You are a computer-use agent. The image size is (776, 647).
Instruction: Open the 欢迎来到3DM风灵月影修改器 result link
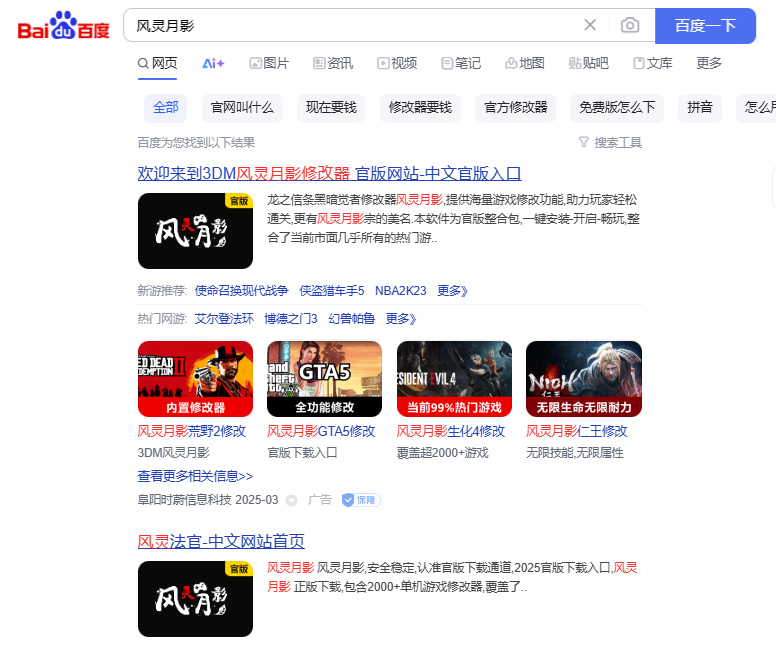coord(329,173)
